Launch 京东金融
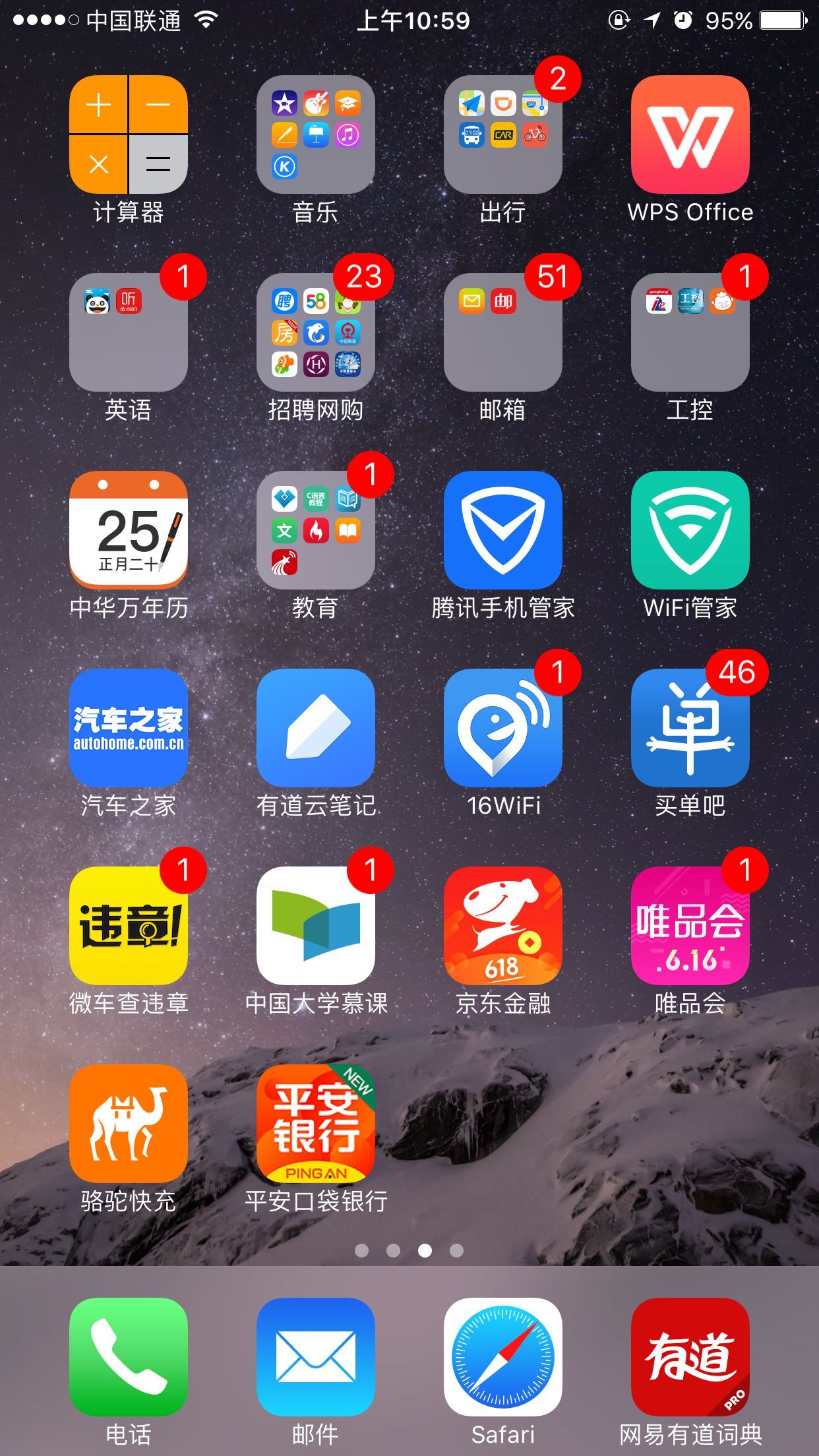The width and height of the screenshot is (819, 1456). click(503, 926)
